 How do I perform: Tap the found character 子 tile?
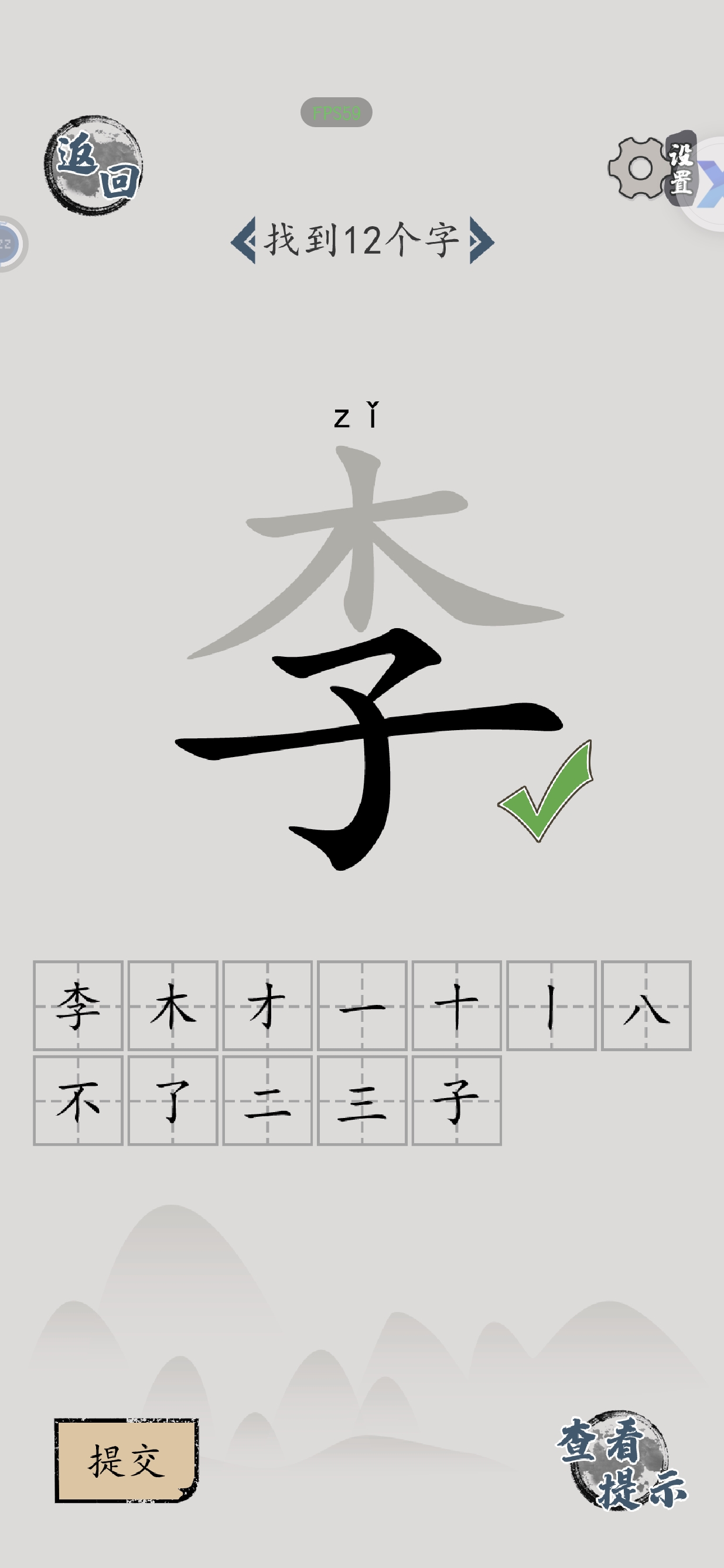point(457,1100)
